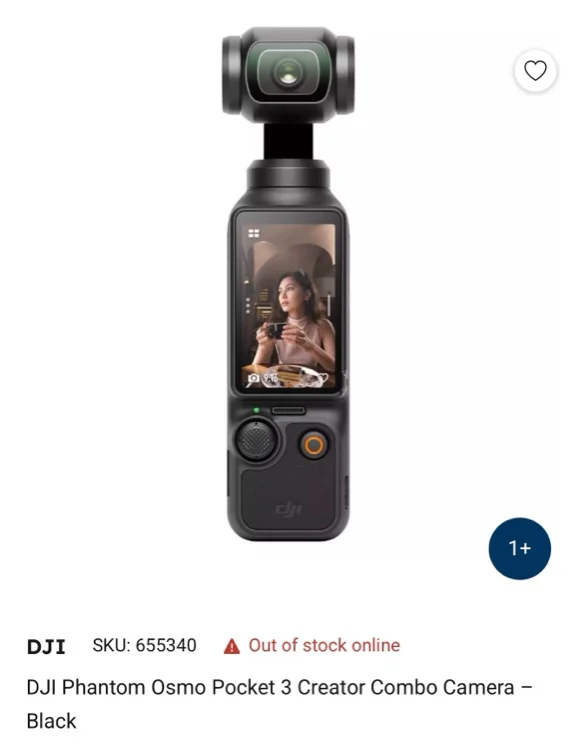Open the DJI Osmo Pocket 3 product image
Image resolution: width=573 pixels, height=752 pixels.
(288, 284)
